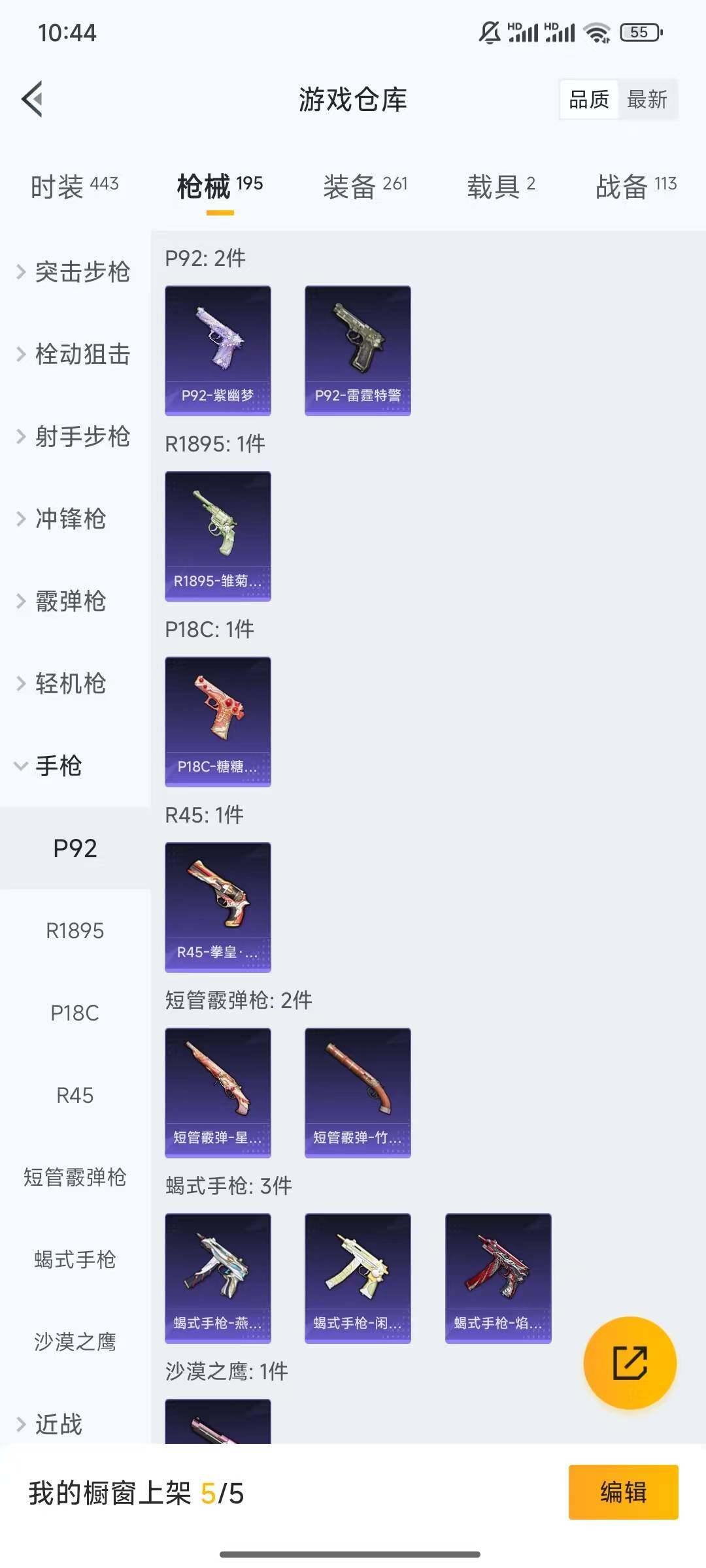Open the P92-雷霆特警 skin
Screen dimensions: 706x1568
click(x=358, y=350)
